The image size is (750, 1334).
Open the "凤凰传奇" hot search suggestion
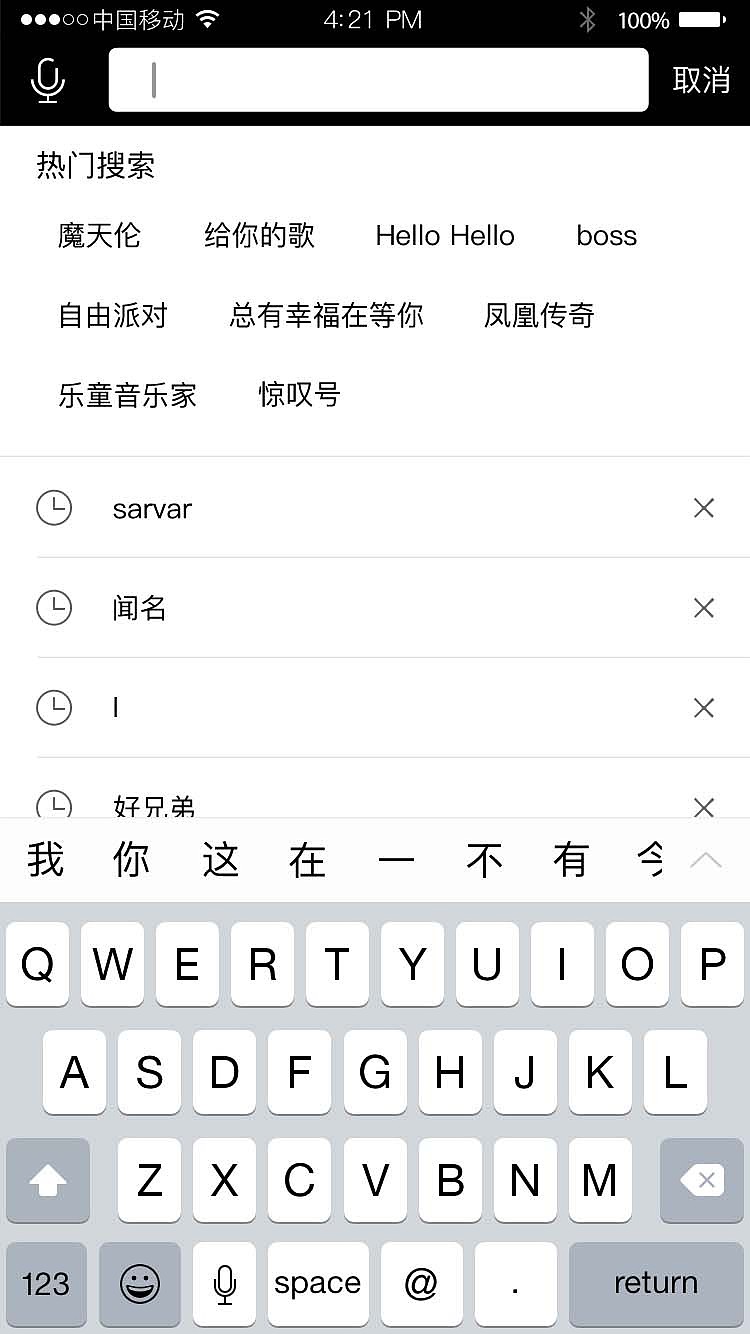click(x=538, y=314)
